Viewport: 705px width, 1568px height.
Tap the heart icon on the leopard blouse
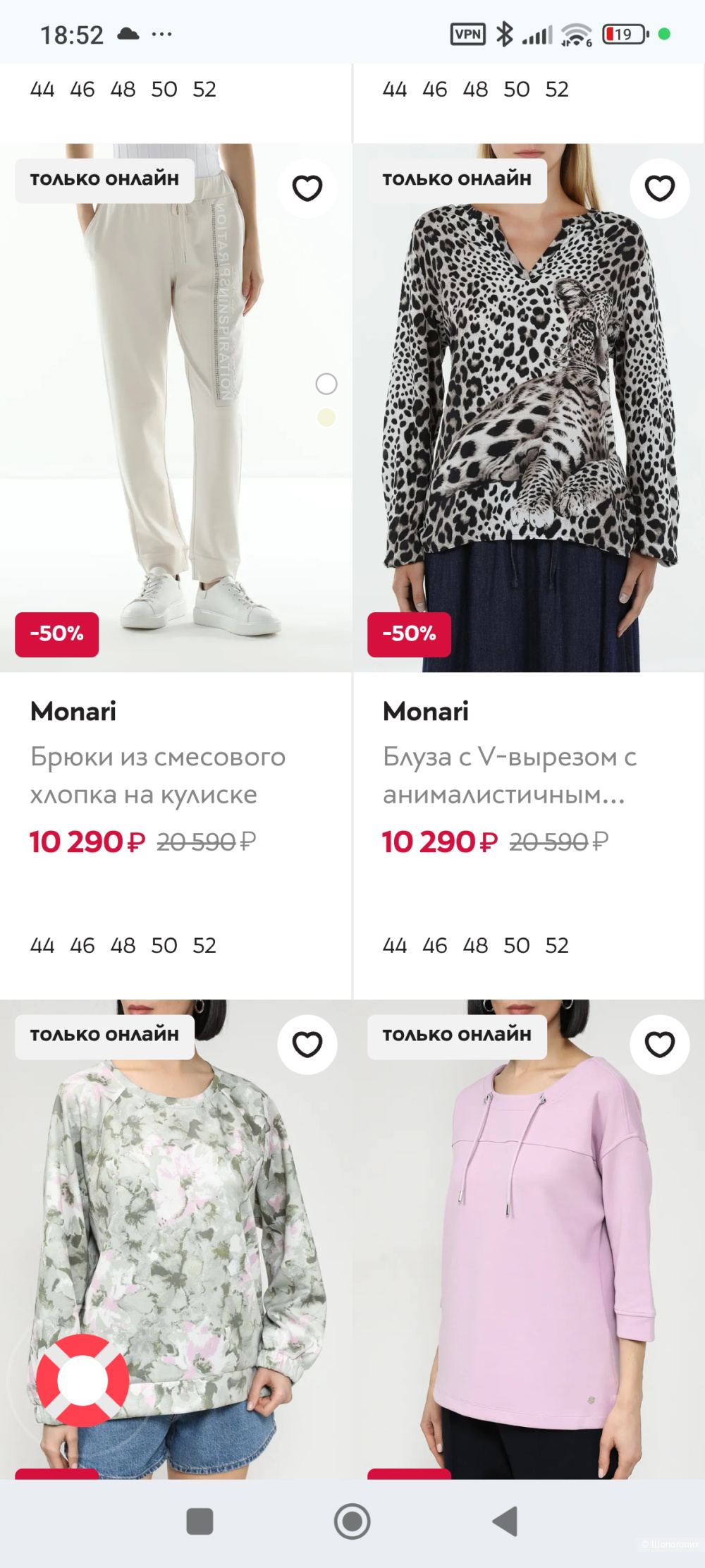point(658,188)
